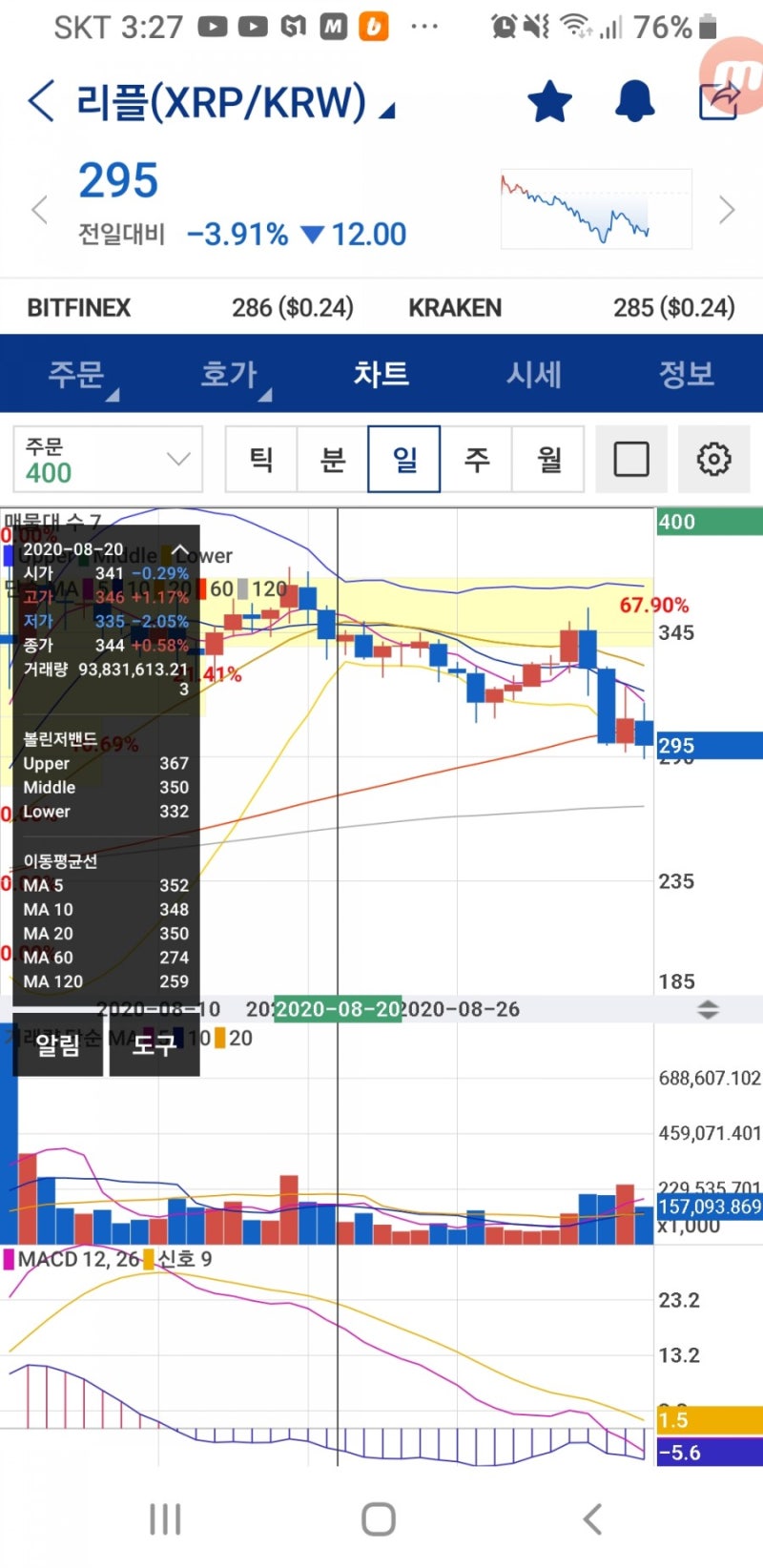Enable tick (틱) chart view
The image size is (763, 1568).
pyautogui.click(x=260, y=459)
